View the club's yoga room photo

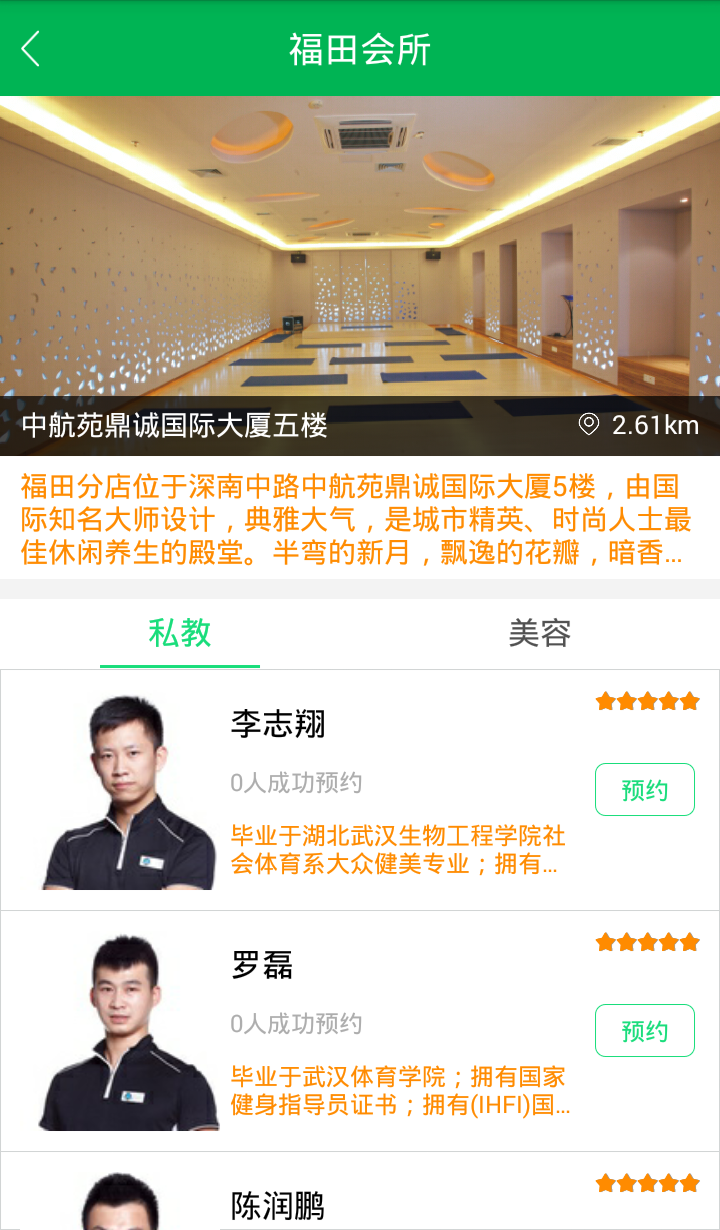360,250
